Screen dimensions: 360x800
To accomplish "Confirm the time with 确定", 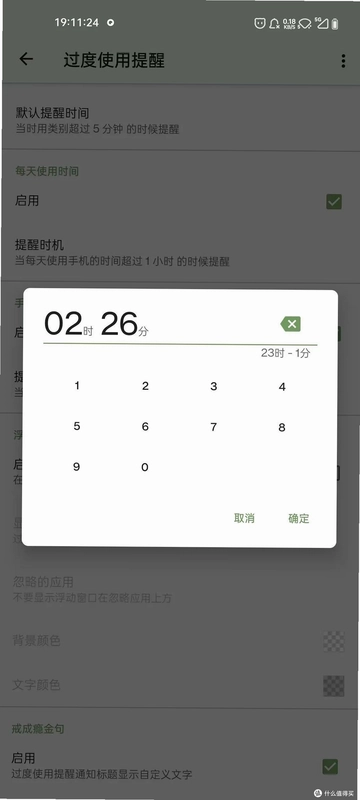I will click(x=299, y=519).
